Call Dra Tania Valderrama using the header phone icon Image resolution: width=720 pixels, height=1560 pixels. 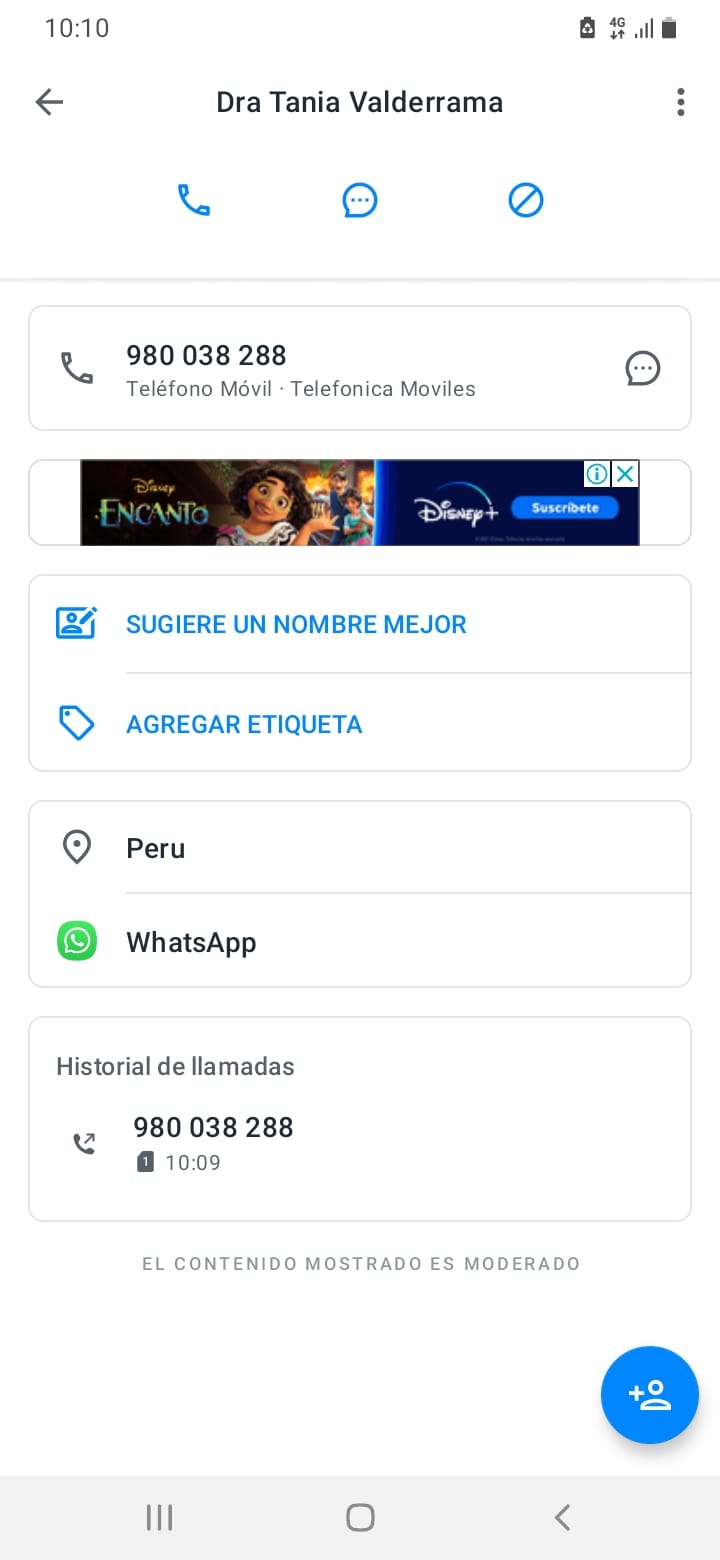pos(194,201)
